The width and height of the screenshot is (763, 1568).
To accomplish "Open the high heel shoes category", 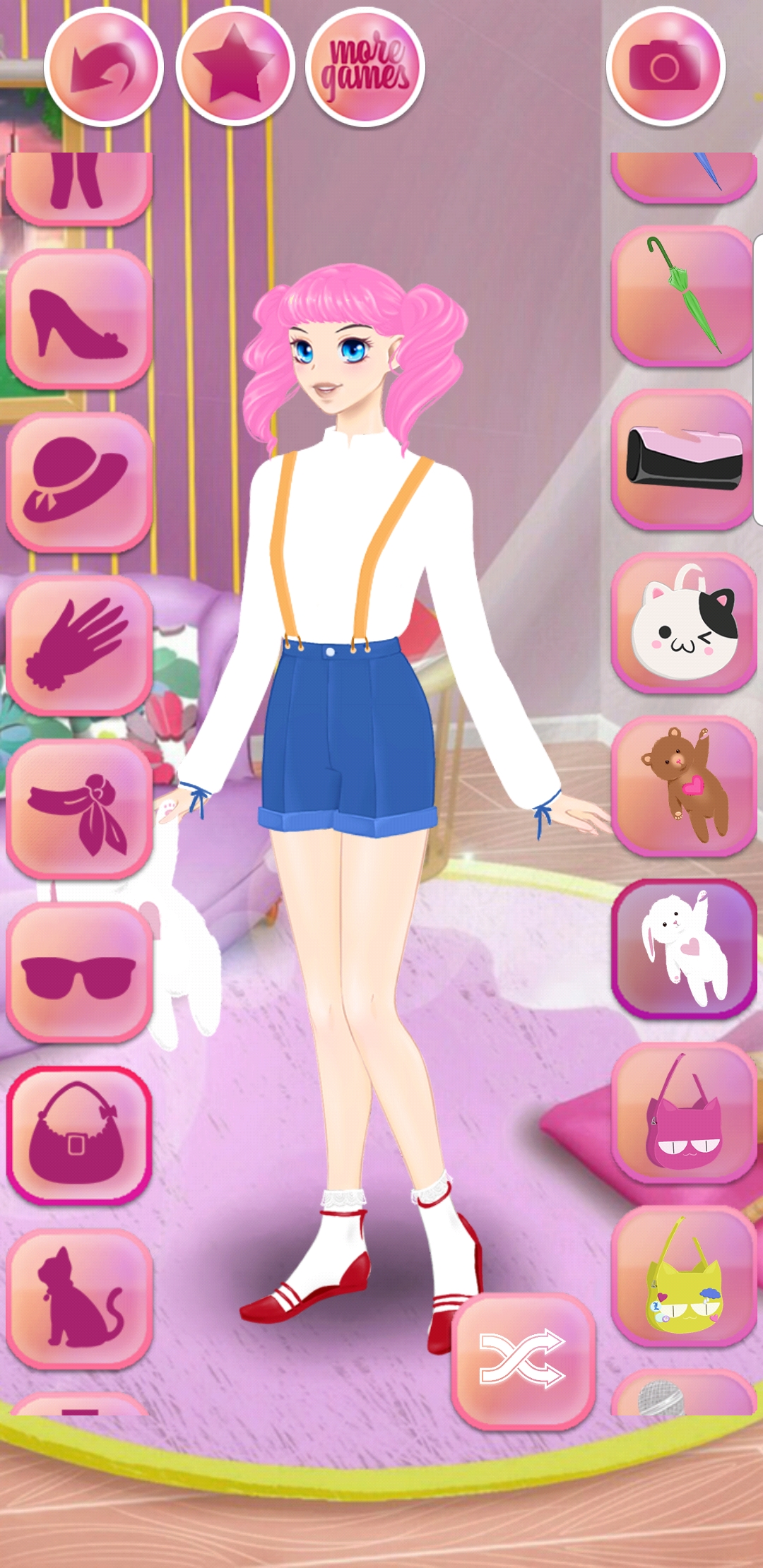I will tap(79, 319).
